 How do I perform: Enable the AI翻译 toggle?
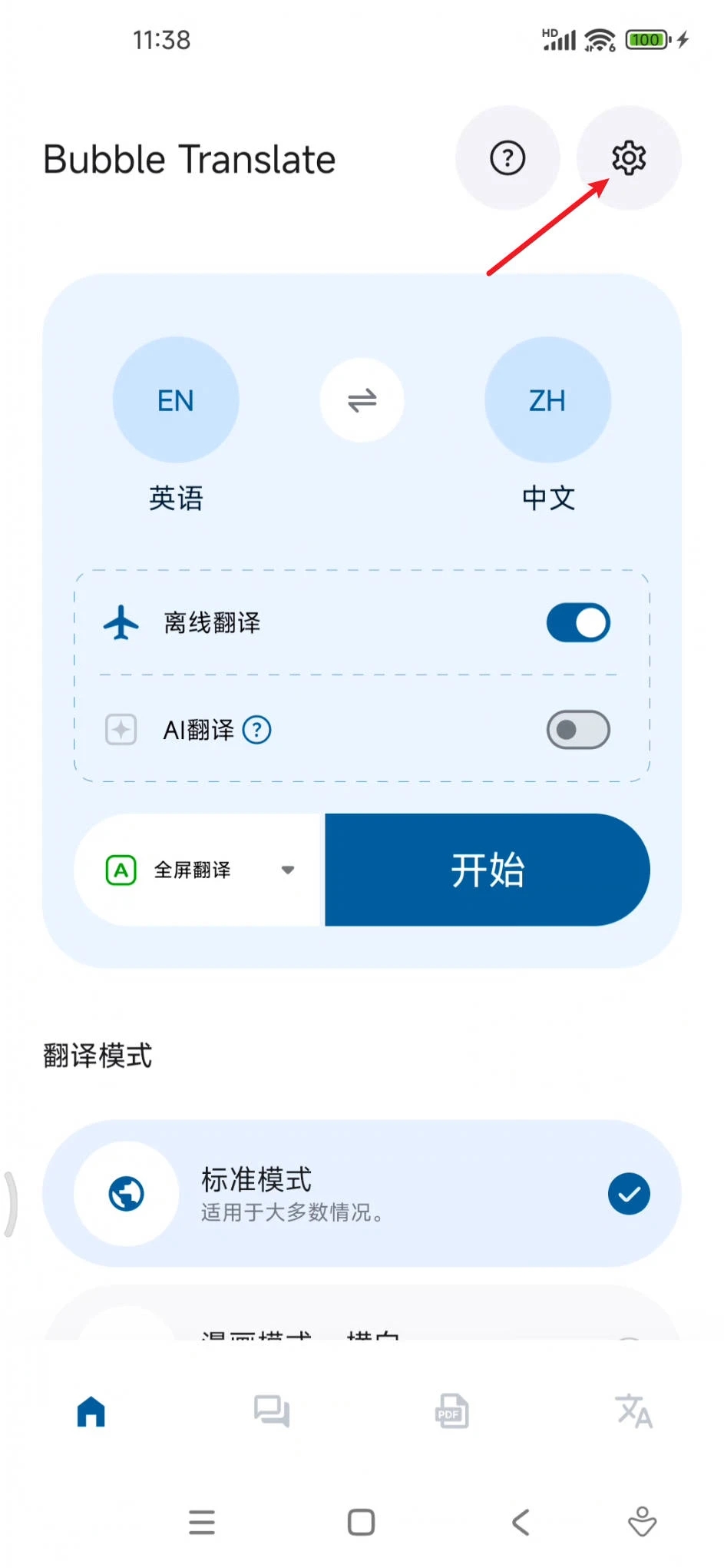577,730
